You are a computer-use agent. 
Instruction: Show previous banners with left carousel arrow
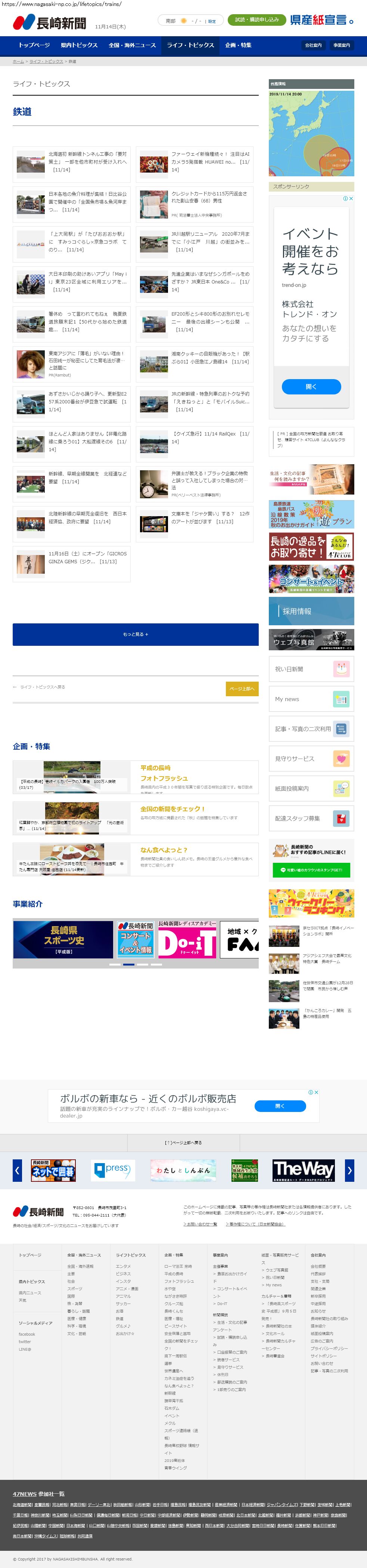(17, 1170)
